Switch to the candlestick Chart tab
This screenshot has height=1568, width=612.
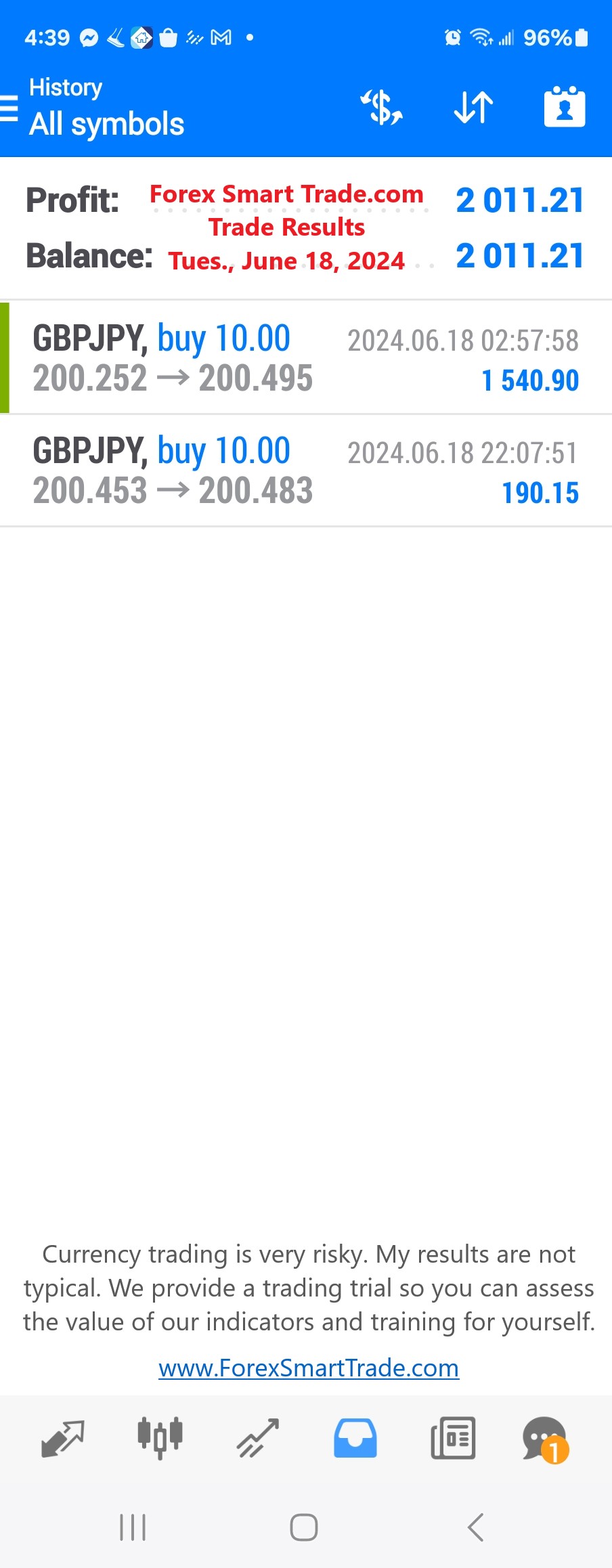pos(160,1438)
